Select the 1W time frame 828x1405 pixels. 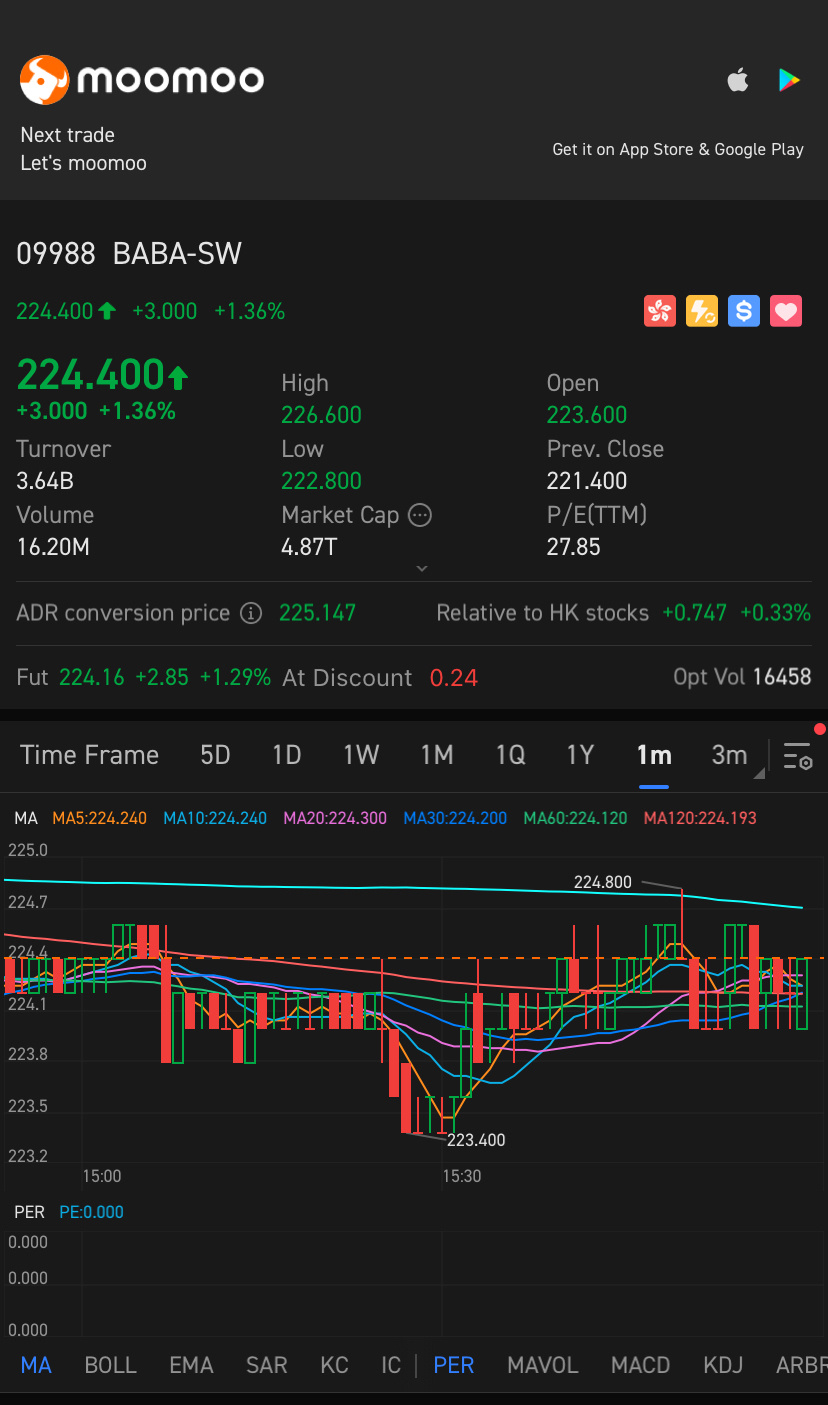(361, 755)
